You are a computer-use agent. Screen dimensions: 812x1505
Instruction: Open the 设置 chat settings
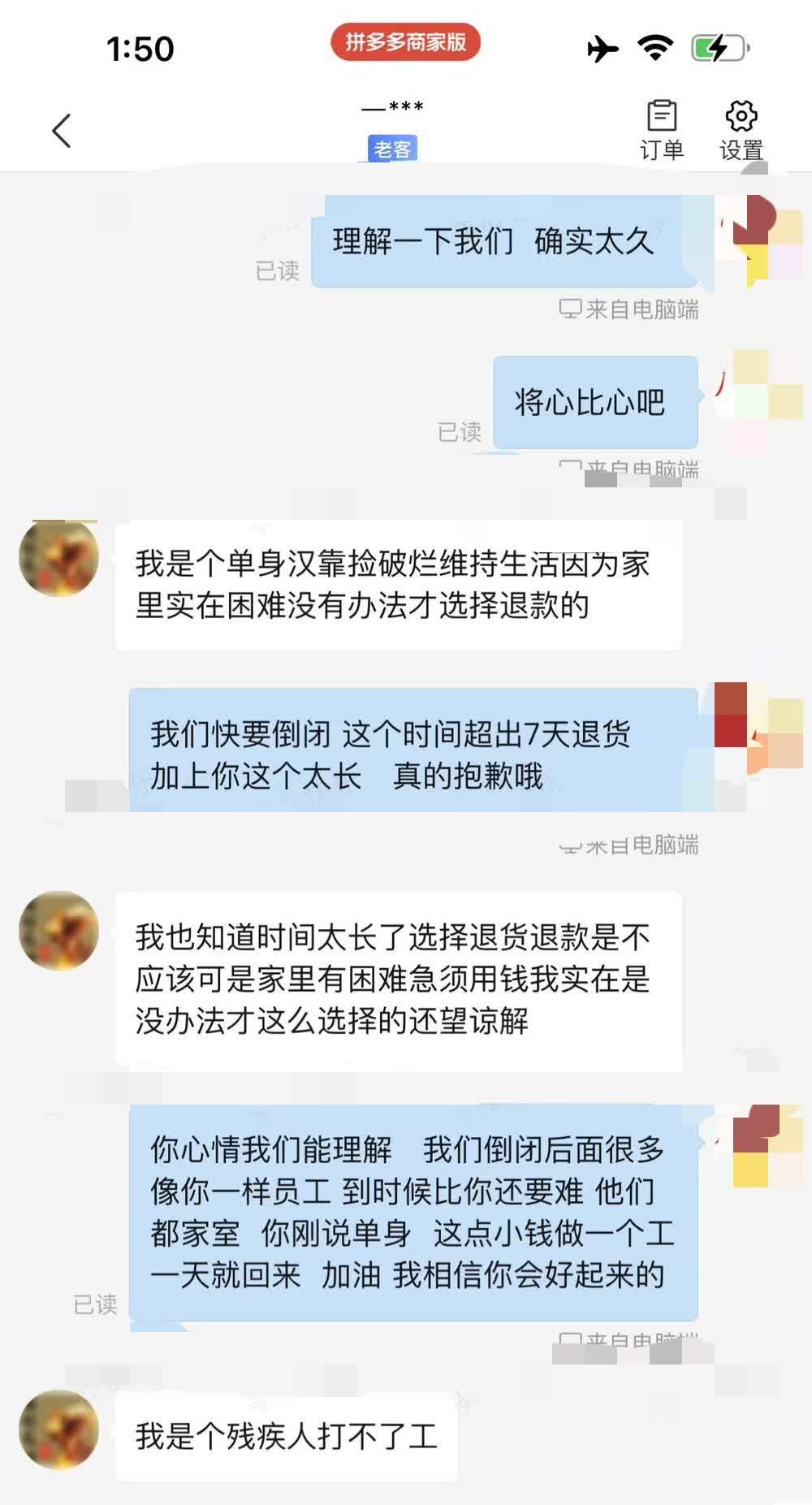click(x=741, y=130)
